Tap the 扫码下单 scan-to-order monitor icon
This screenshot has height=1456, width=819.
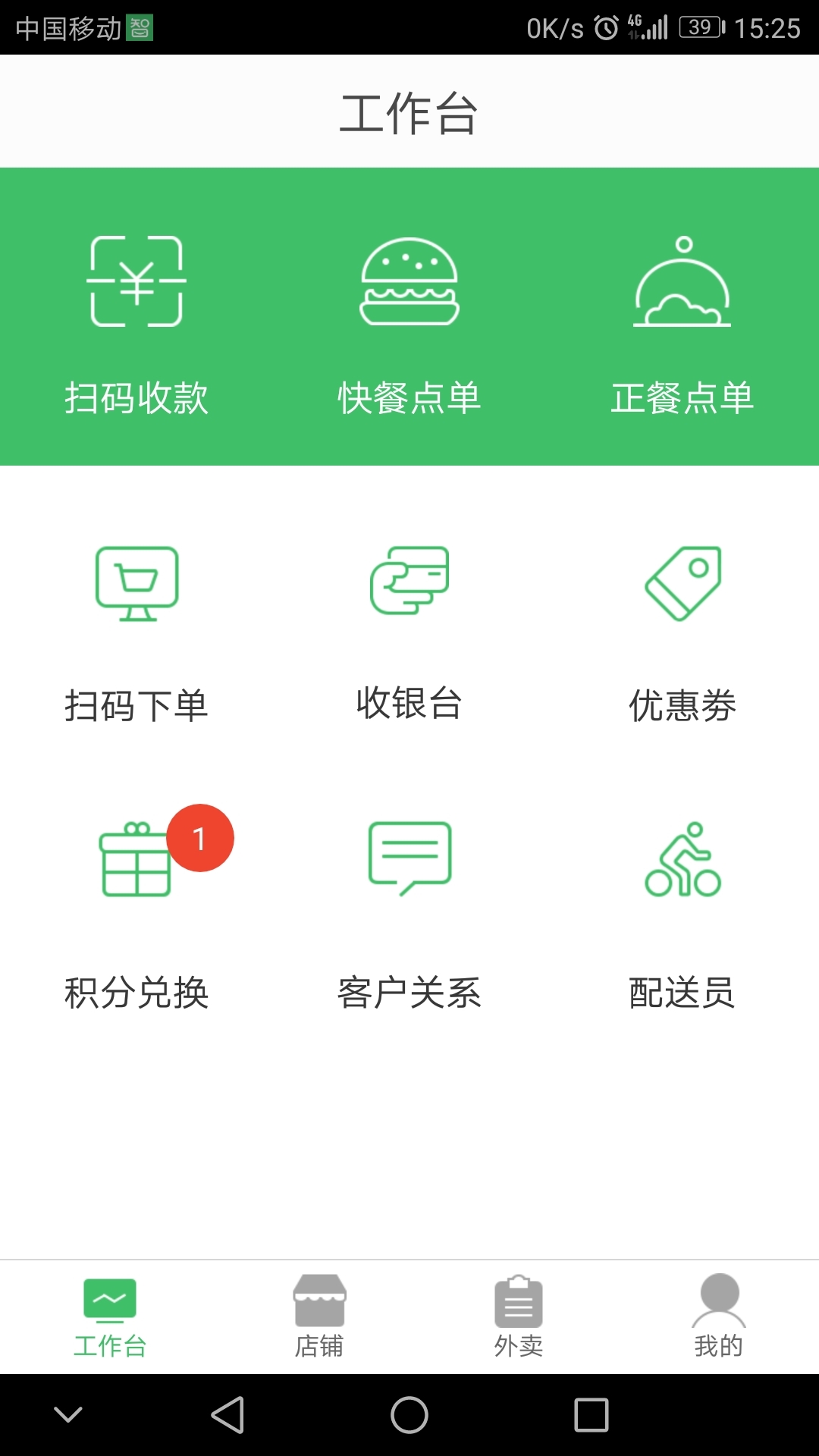137,584
